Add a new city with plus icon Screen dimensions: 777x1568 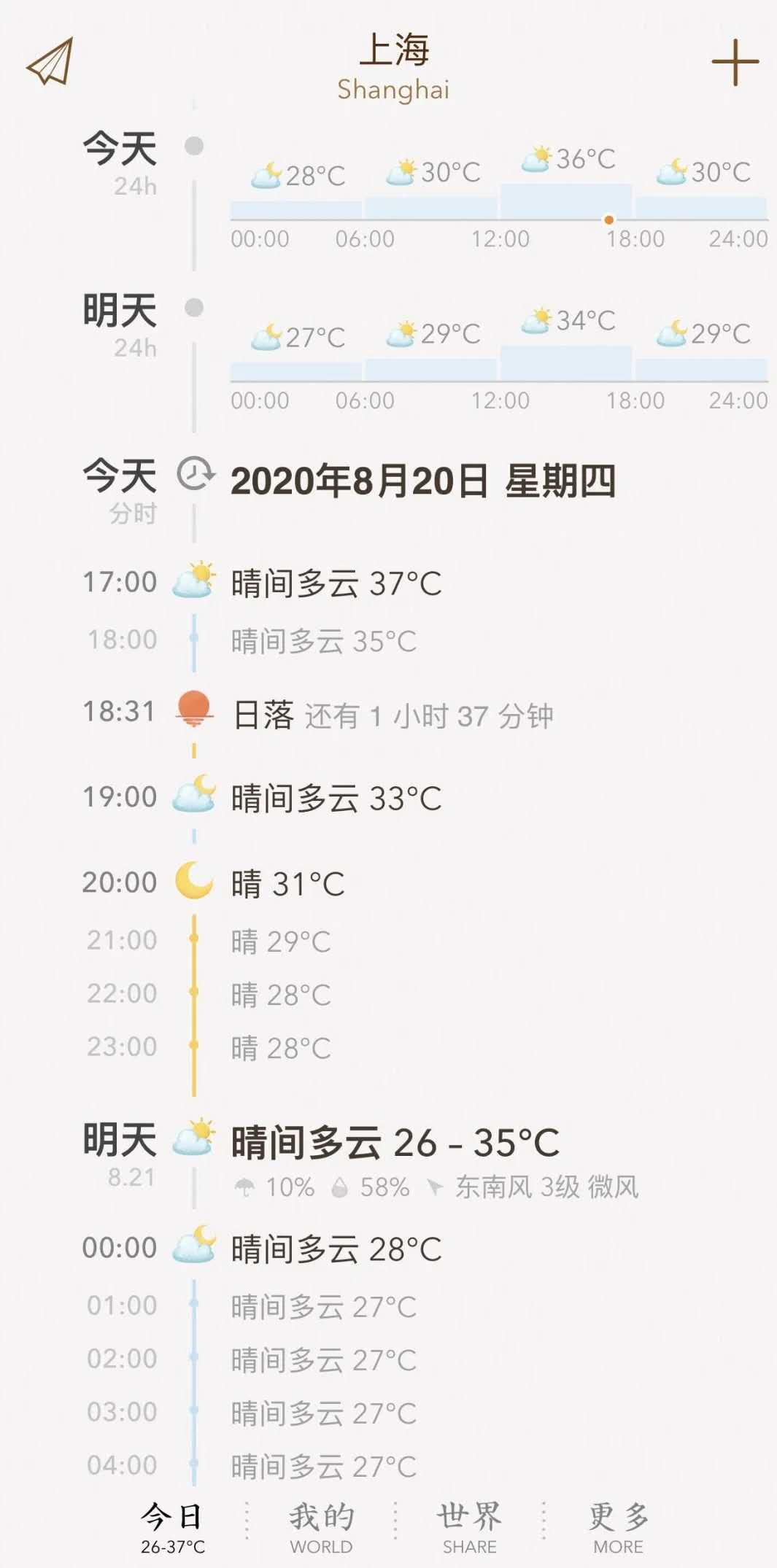point(735,63)
